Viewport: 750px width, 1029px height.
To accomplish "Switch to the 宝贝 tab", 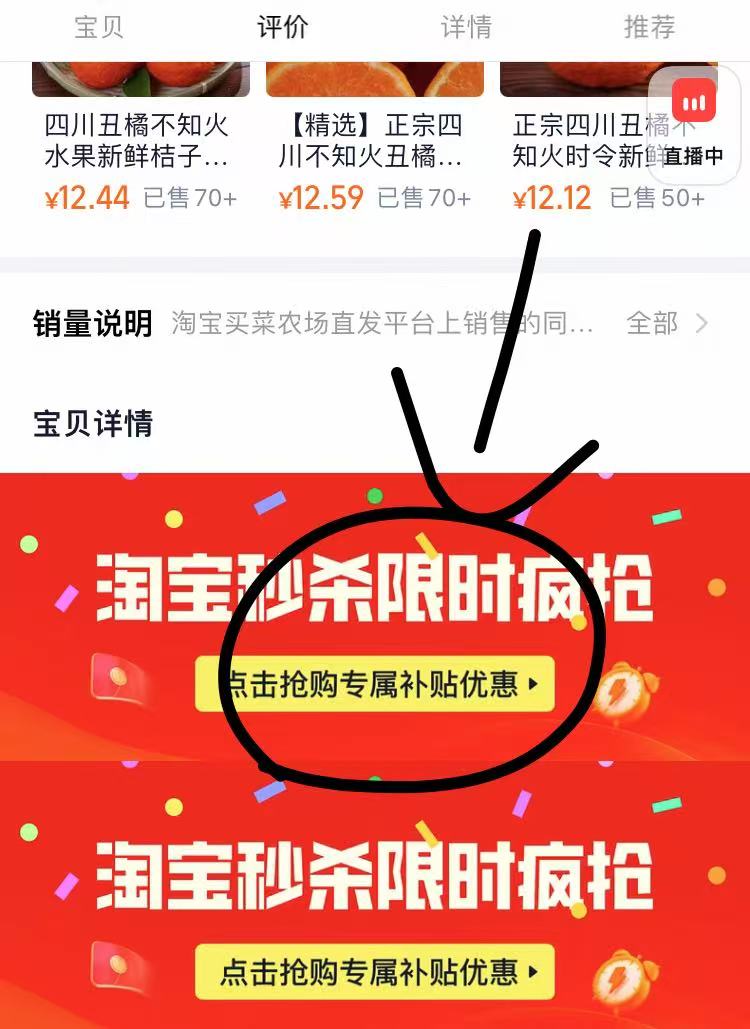I will tap(99, 27).
